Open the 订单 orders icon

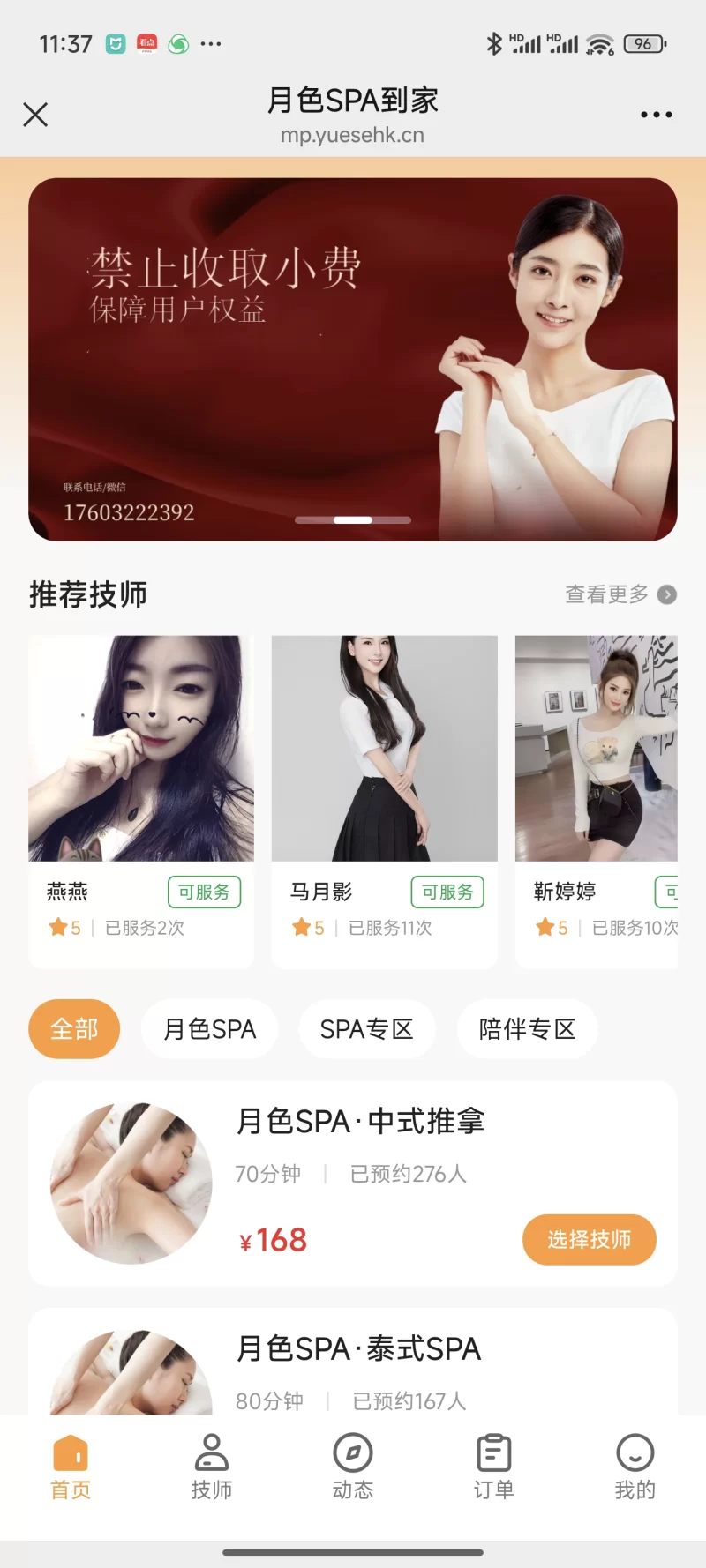tap(493, 1451)
